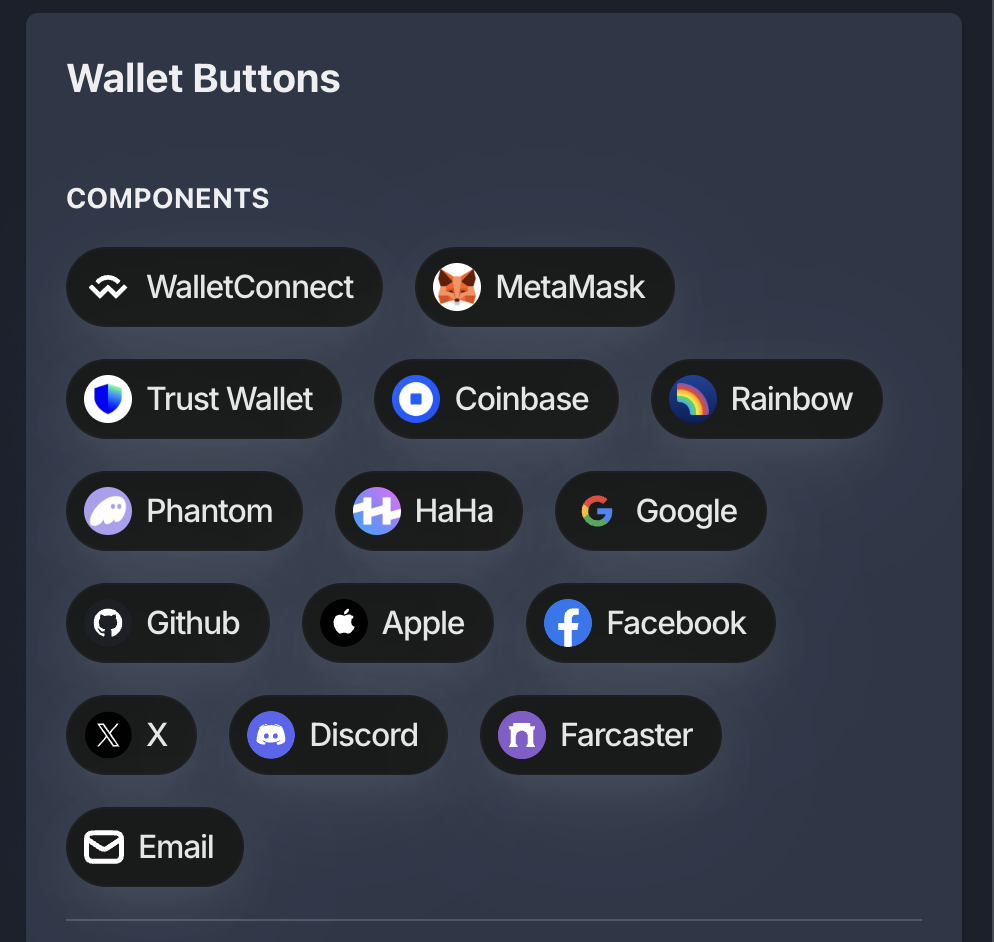Choose Coinbase wallet
This screenshot has width=994, height=942.
[496, 399]
